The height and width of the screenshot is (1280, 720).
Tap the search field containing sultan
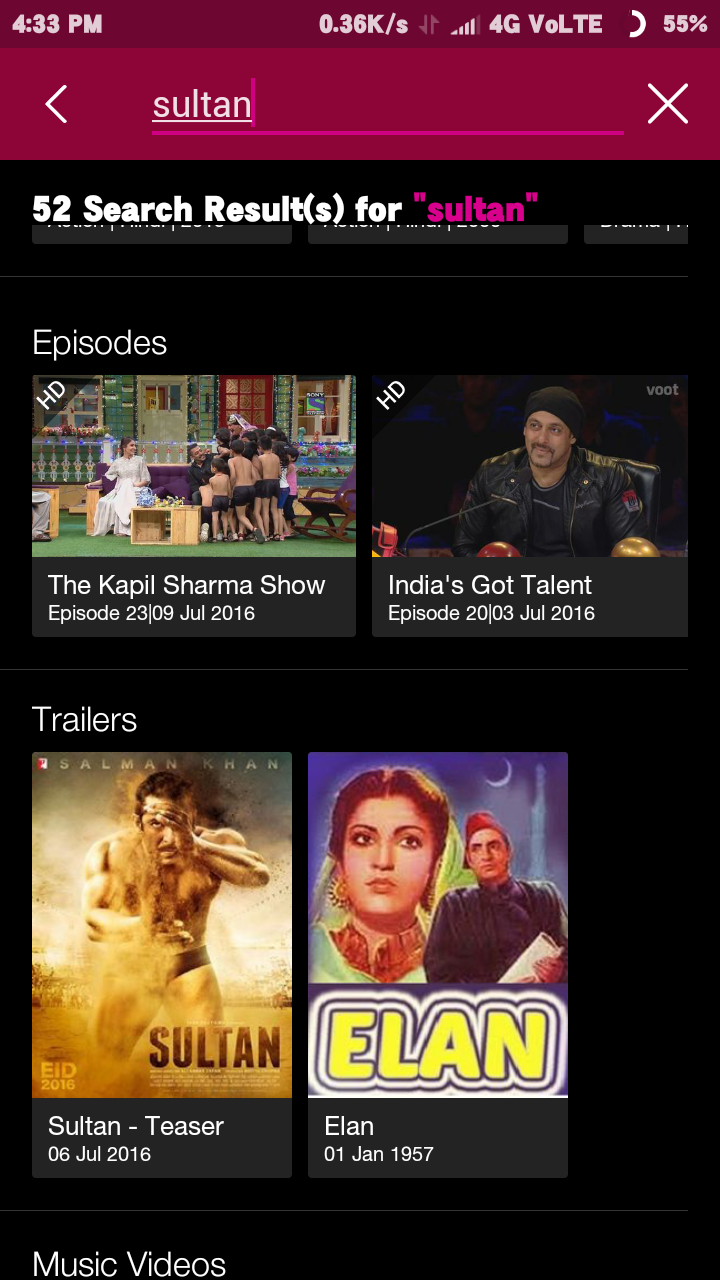[x=386, y=105]
